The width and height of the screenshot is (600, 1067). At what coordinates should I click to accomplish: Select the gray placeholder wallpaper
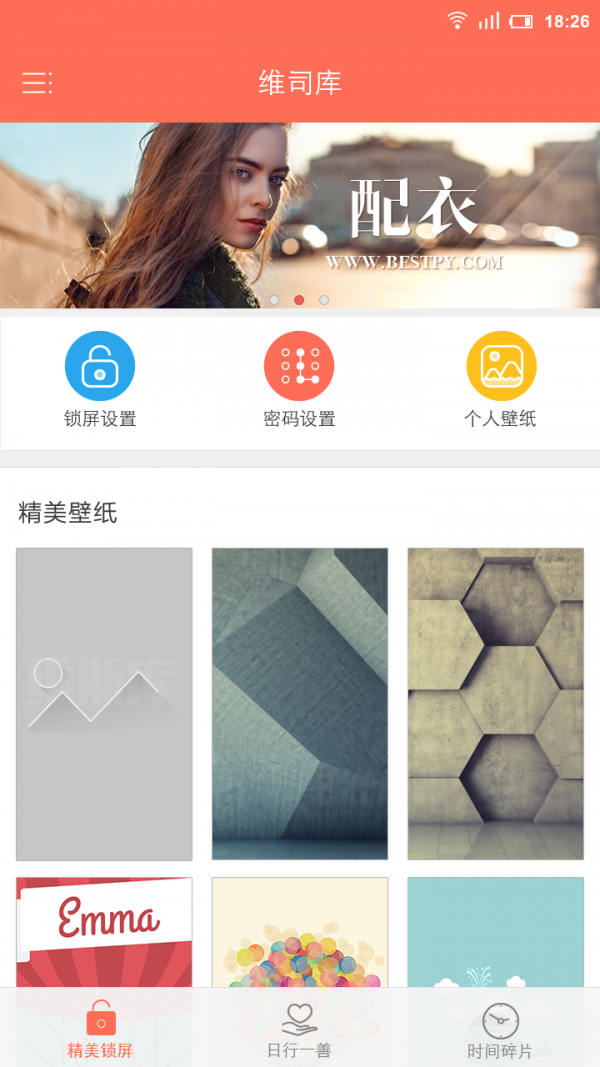(x=104, y=703)
